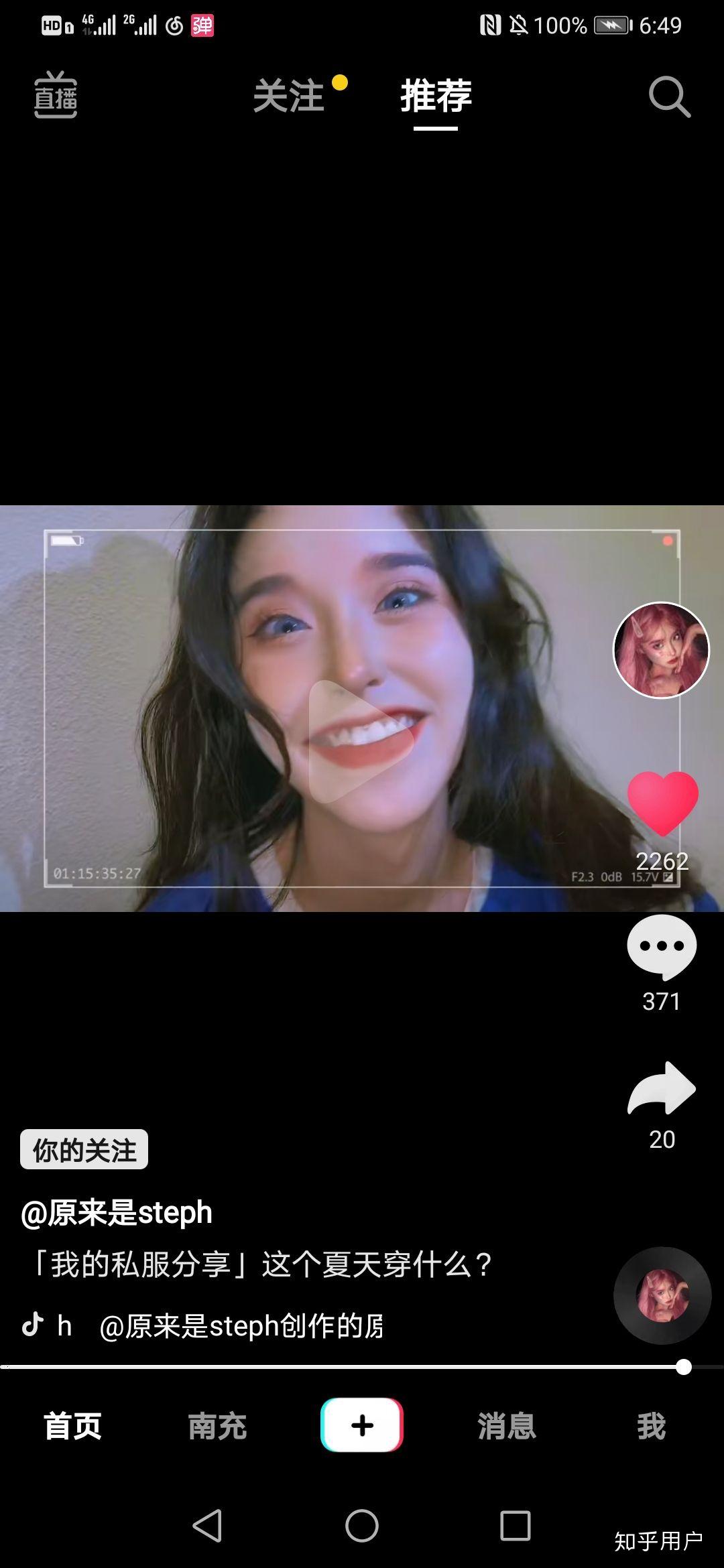
Task: Open the spinning music disc
Action: [x=662, y=1293]
